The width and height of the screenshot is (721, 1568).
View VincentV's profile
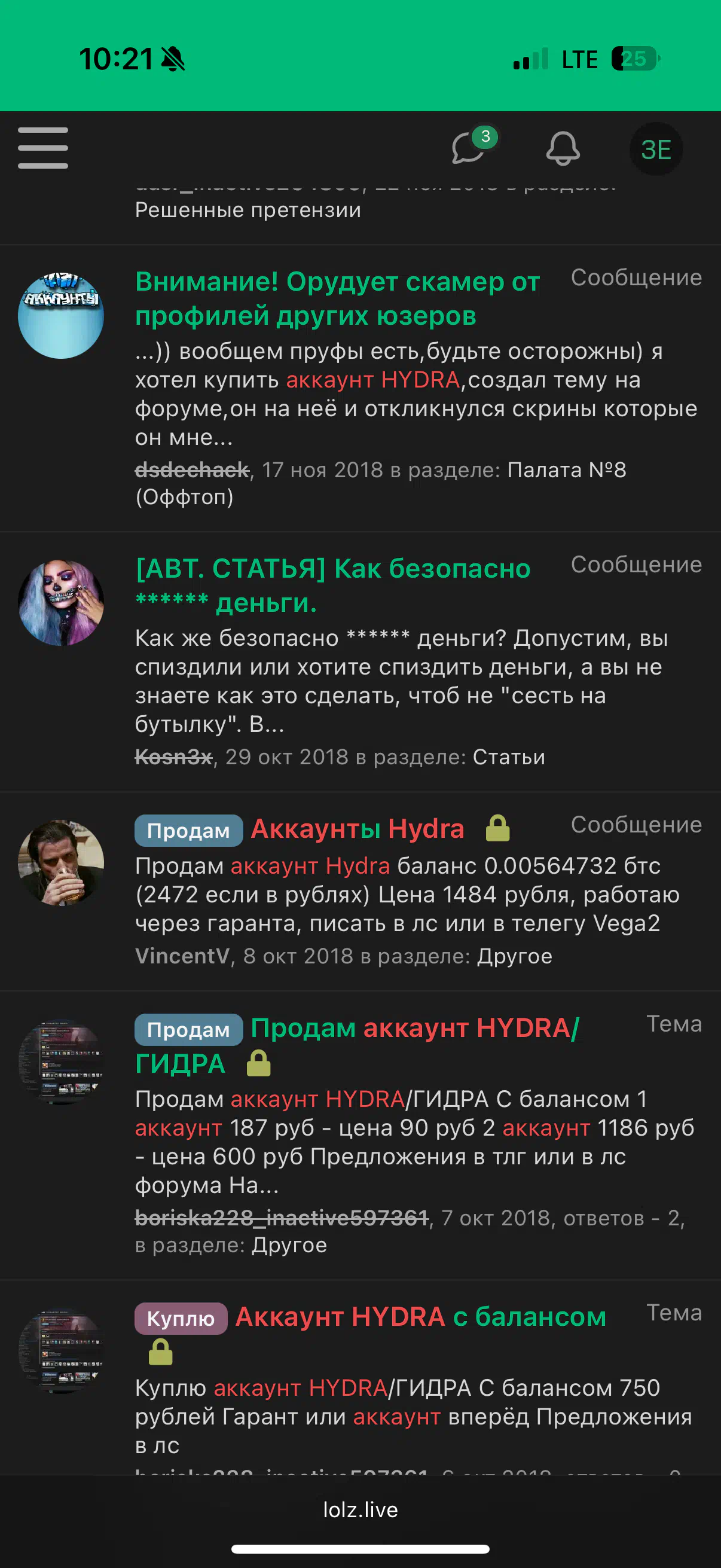coord(182,956)
